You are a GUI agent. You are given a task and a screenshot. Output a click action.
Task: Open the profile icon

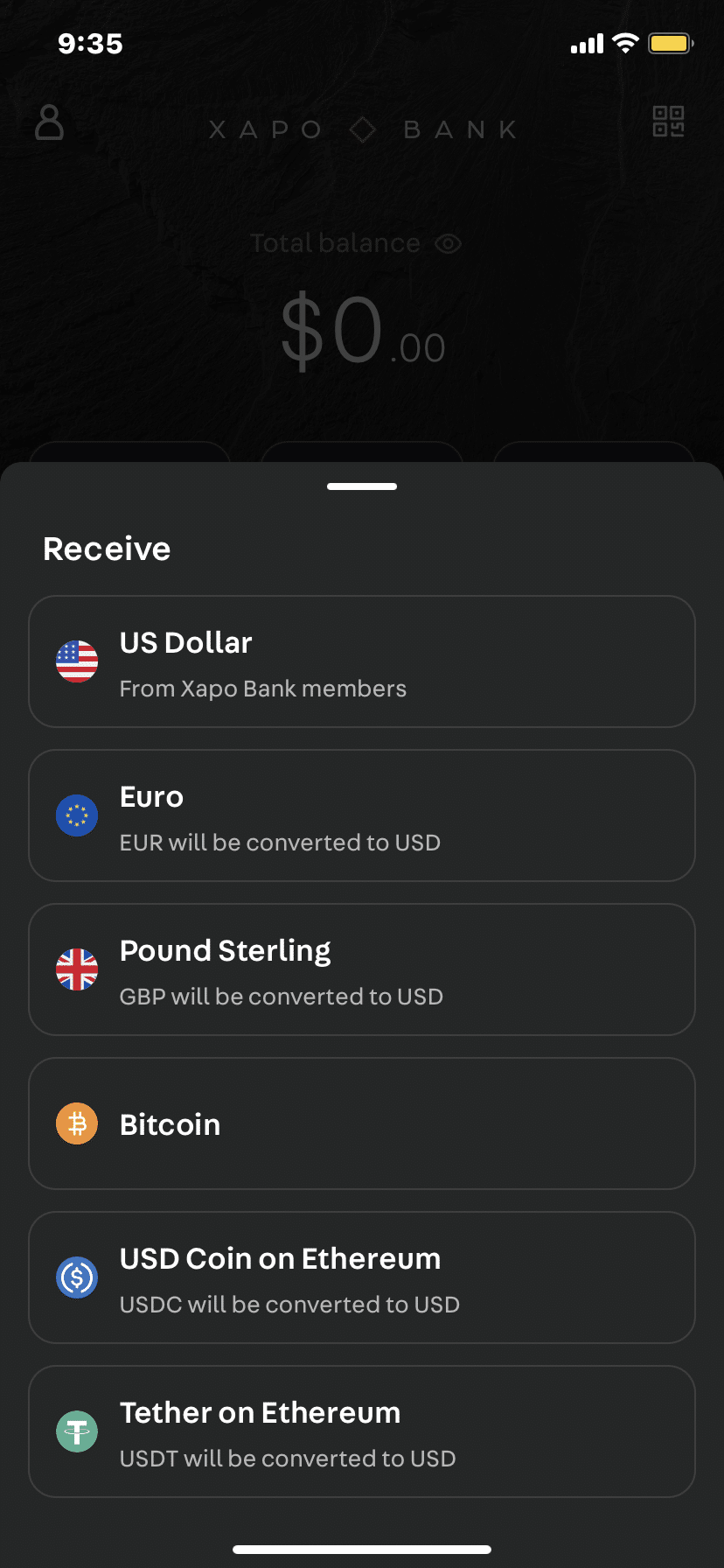point(49,123)
